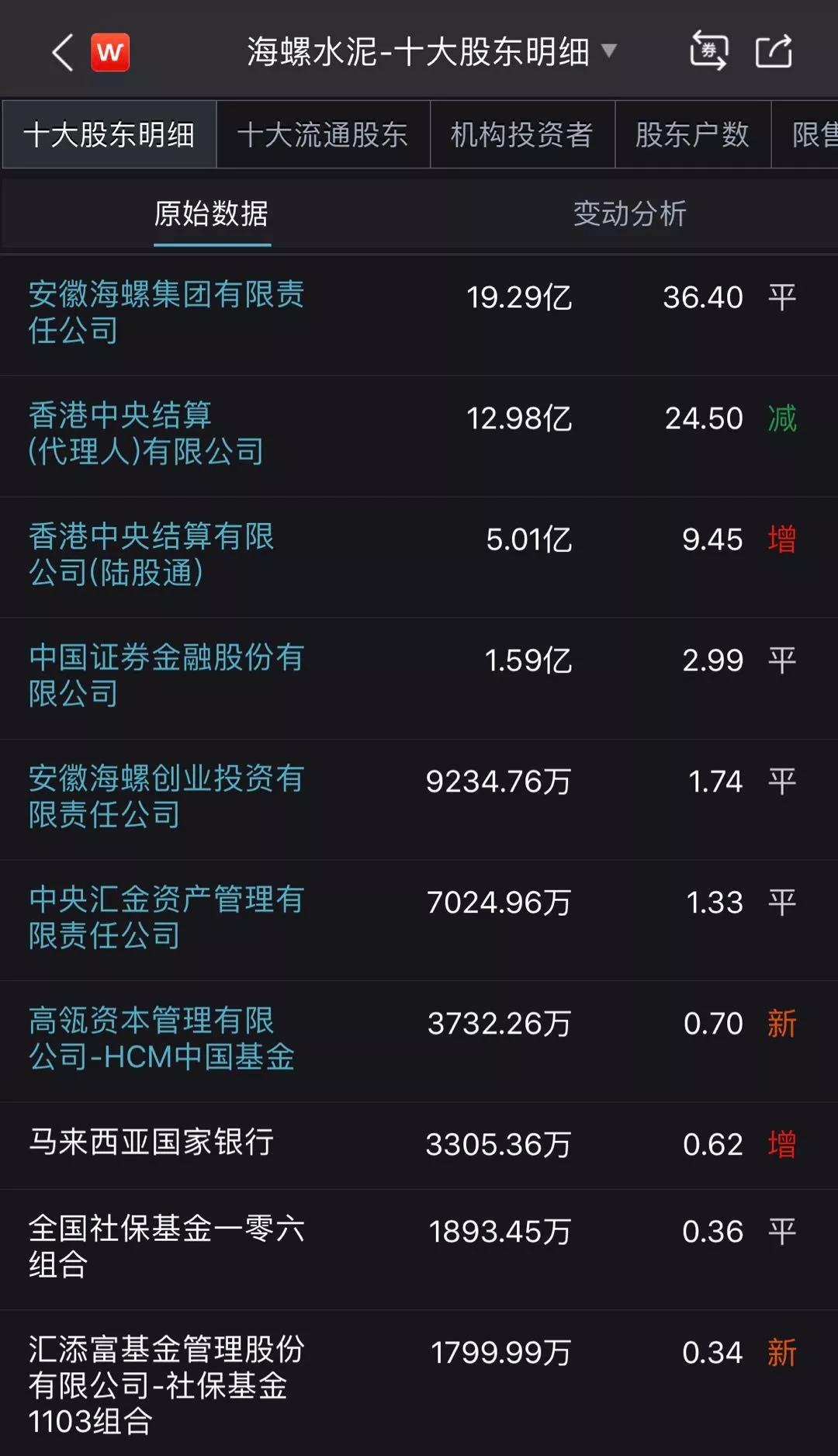Open the 股东户数 tab
Screen dimensions: 838x1456
[692, 134]
